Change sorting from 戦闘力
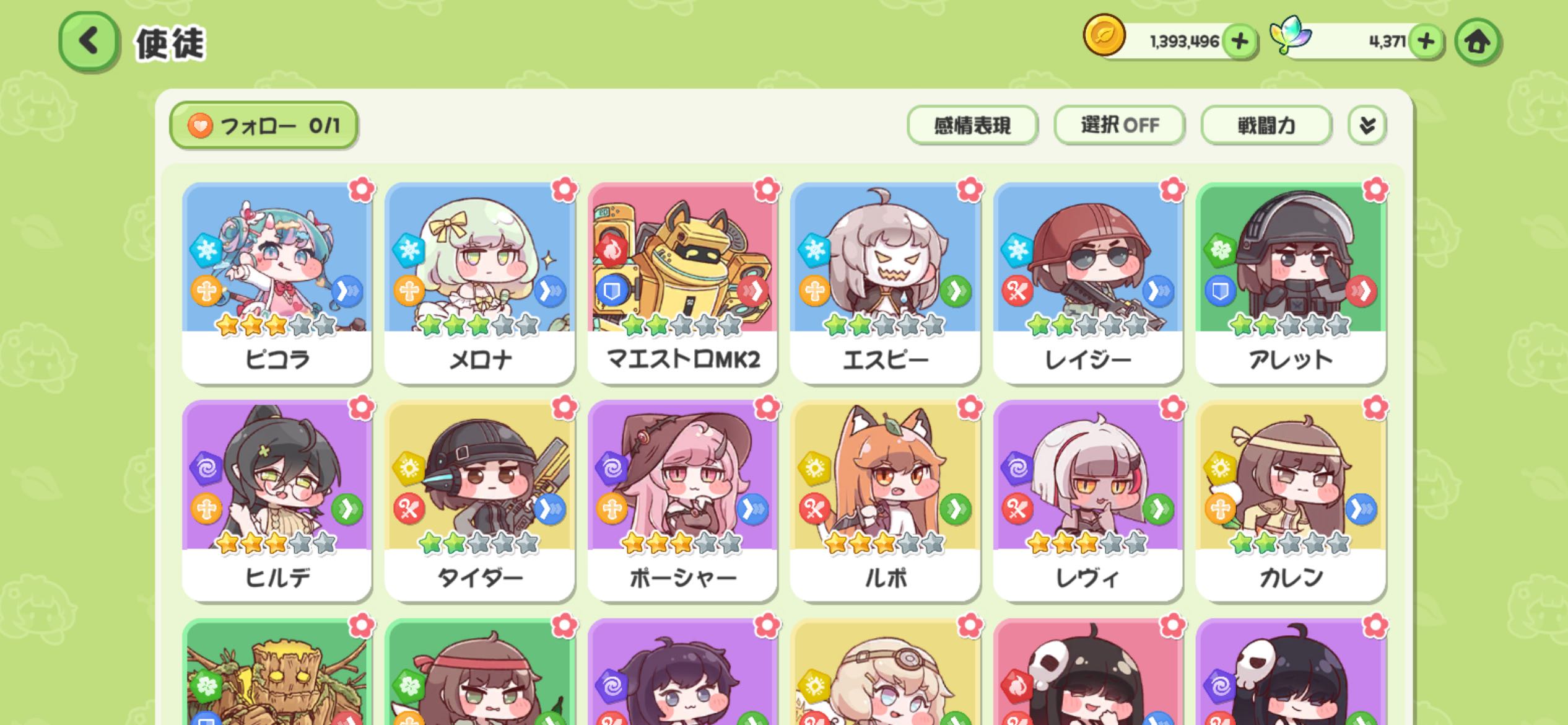1568x725 pixels. (x=1266, y=126)
